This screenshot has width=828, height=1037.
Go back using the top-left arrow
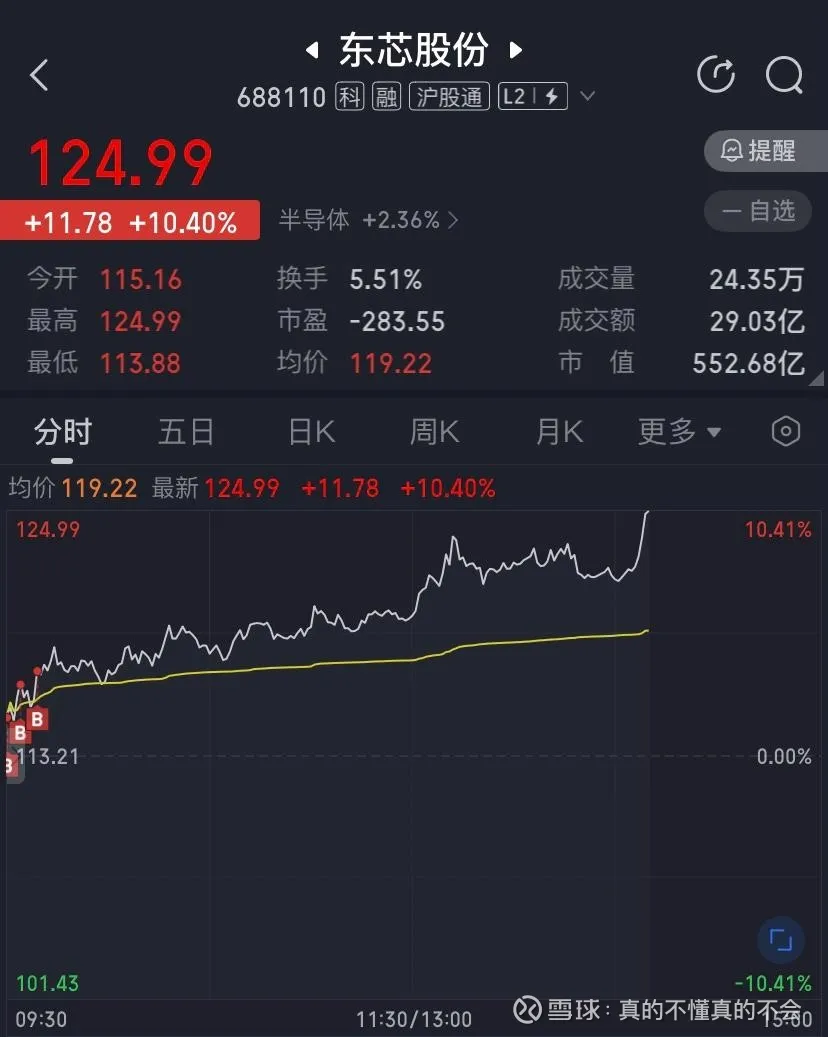(39, 75)
